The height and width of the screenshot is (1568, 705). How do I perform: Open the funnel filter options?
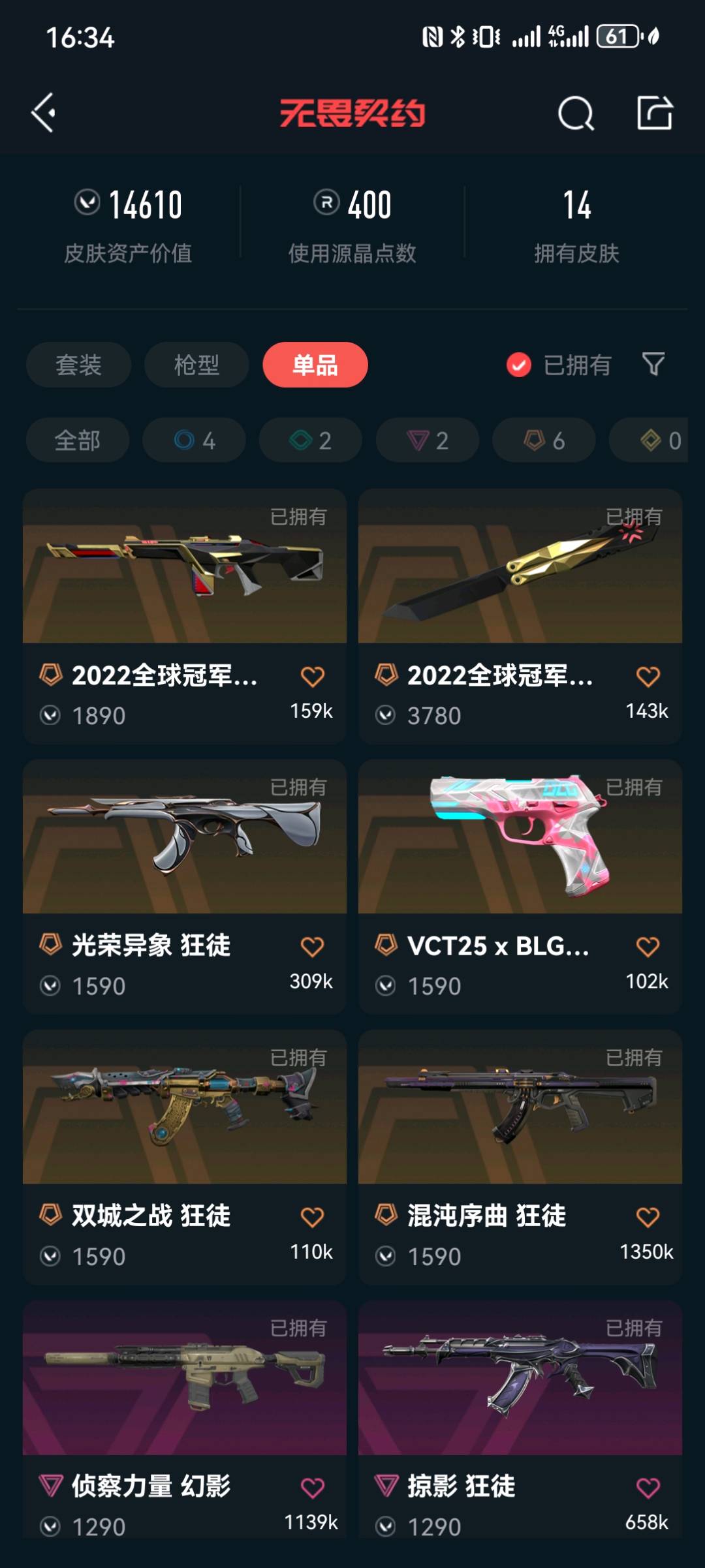click(x=653, y=364)
